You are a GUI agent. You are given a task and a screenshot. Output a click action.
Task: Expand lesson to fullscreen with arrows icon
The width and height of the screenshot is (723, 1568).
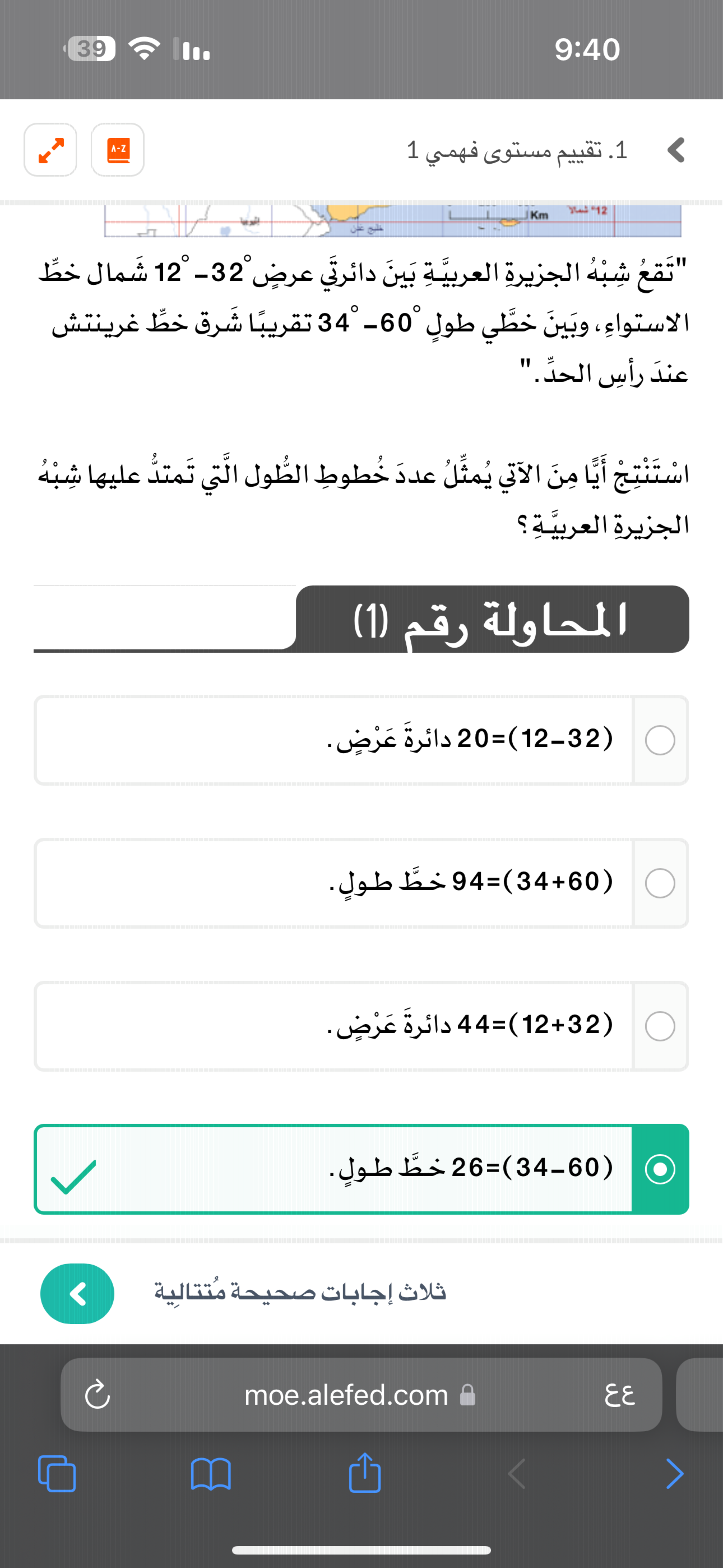click(50, 150)
